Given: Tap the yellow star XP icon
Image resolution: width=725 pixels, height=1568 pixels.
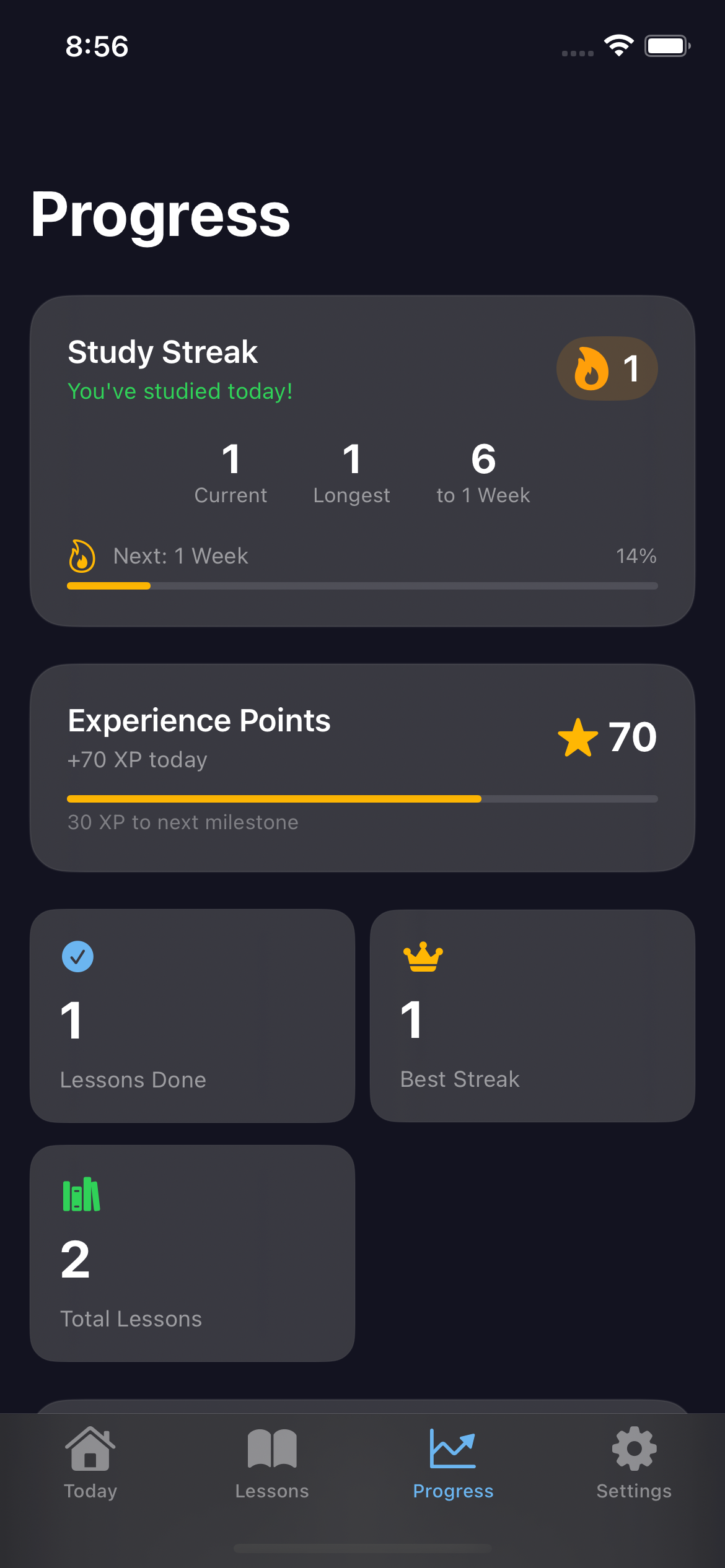Looking at the screenshot, I should click(577, 737).
